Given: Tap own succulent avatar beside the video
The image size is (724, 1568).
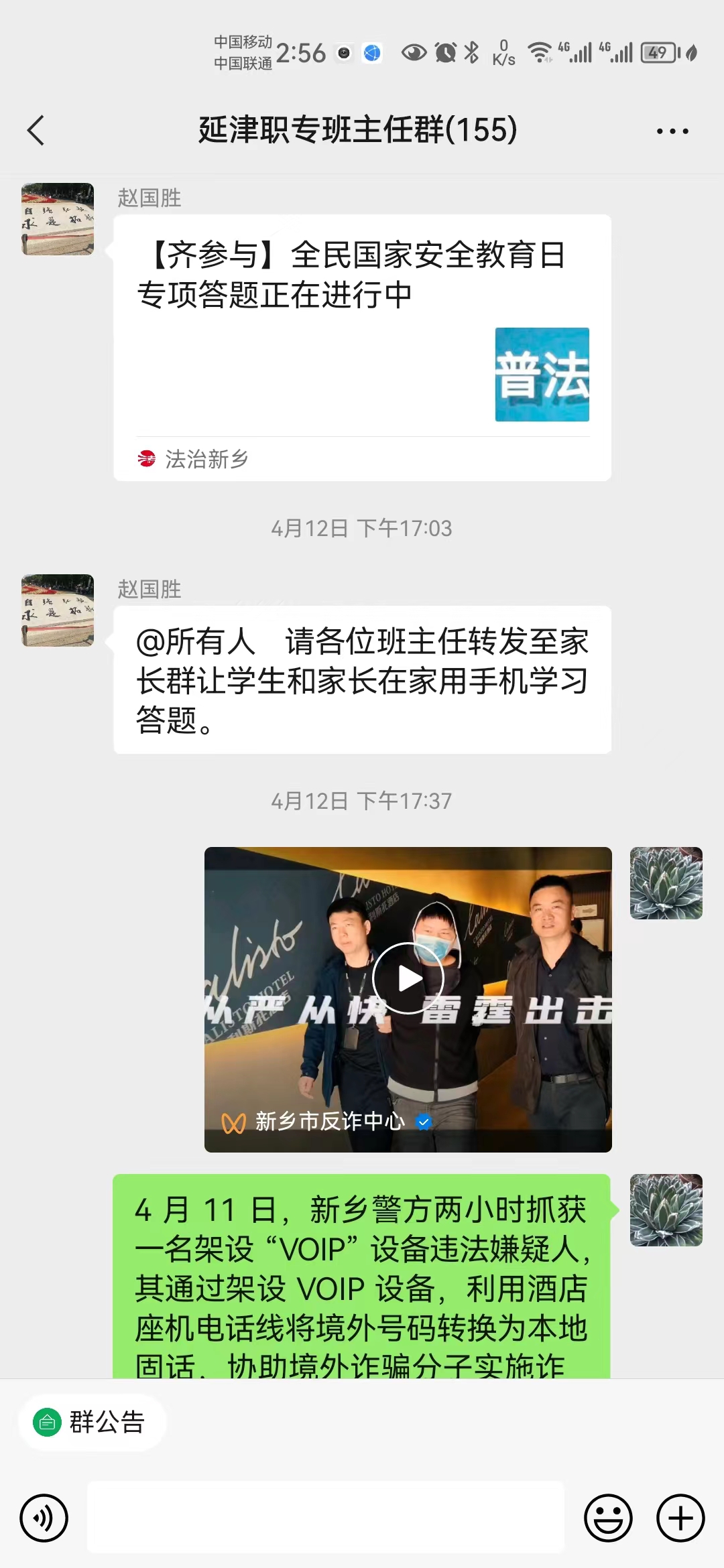Looking at the screenshot, I should click(x=666, y=883).
